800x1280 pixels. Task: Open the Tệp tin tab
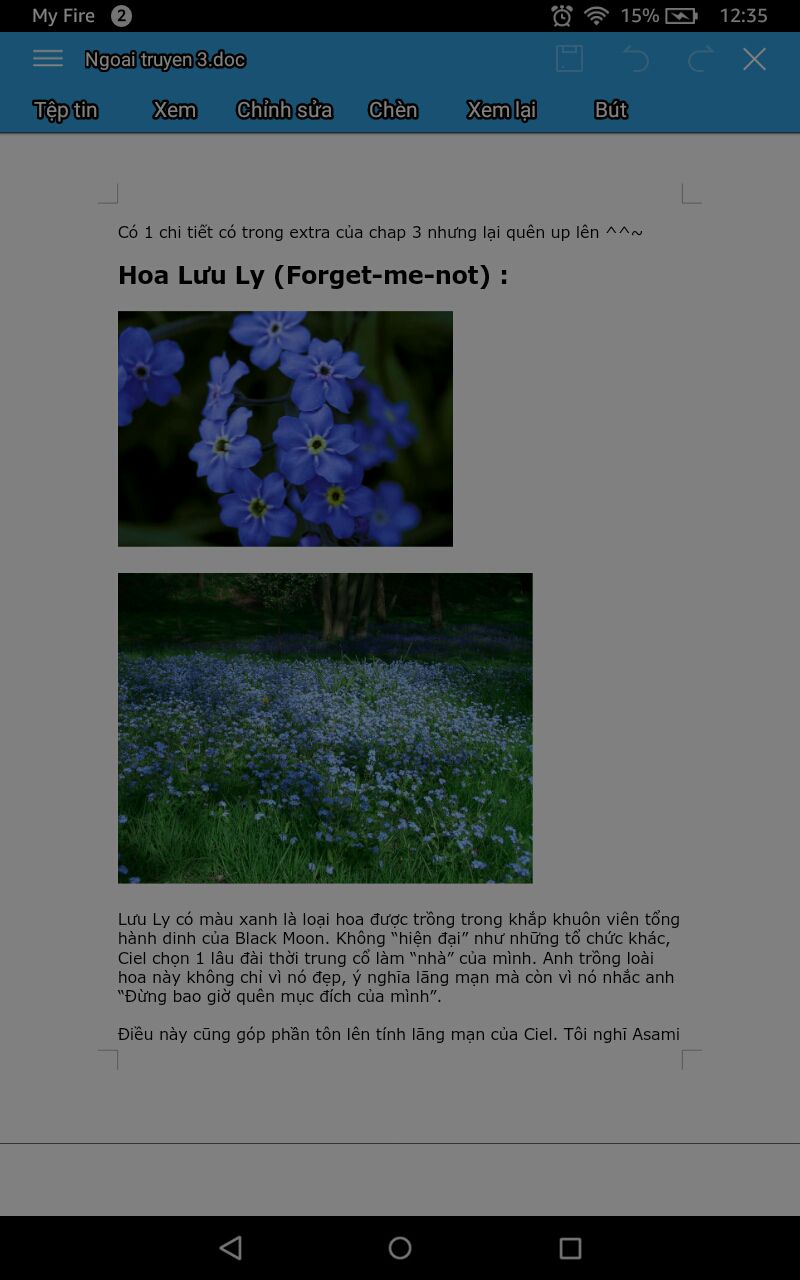[x=66, y=110]
